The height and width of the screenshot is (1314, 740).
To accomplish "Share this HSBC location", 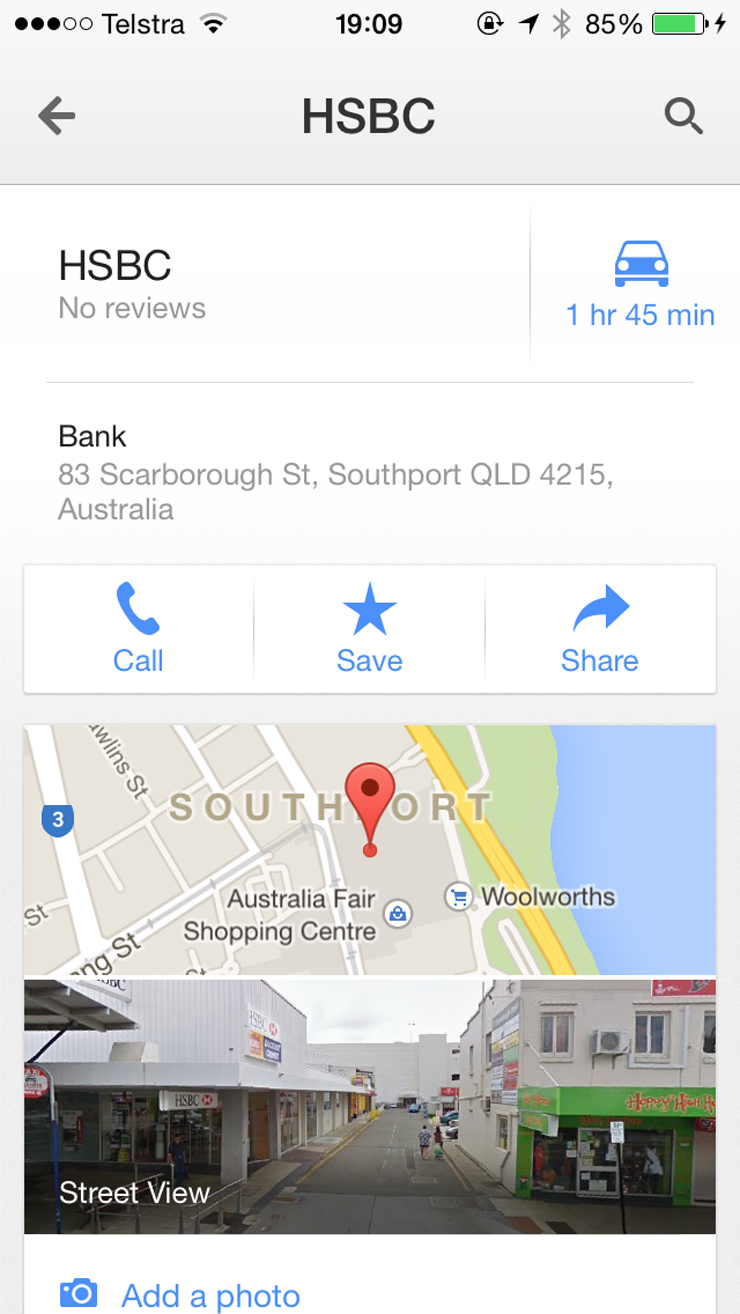I will (x=600, y=629).
